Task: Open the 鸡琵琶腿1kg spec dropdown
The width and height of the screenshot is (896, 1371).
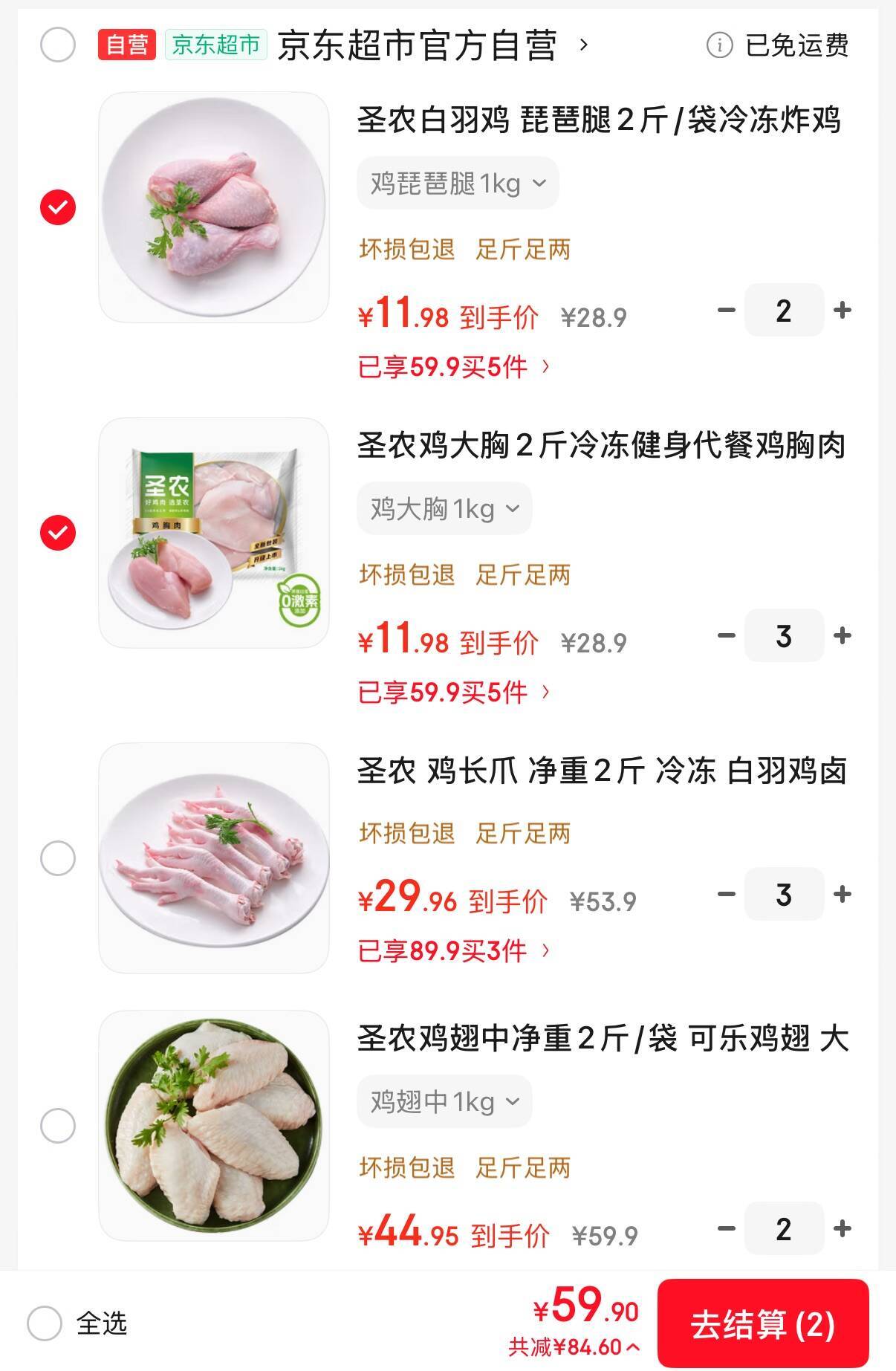Action: (458, 183)
